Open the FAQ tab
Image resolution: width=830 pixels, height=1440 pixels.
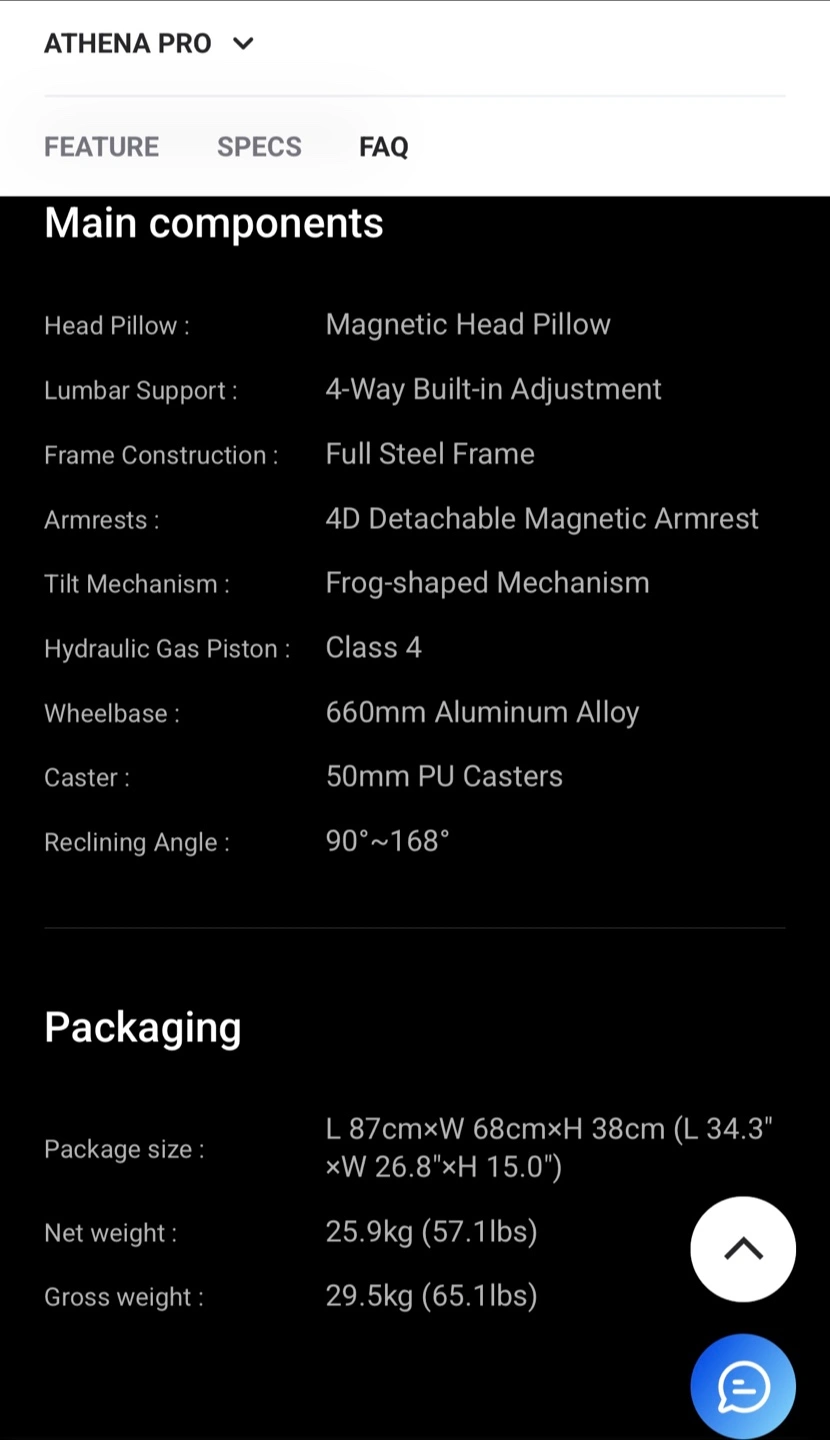tap(384, 147)
